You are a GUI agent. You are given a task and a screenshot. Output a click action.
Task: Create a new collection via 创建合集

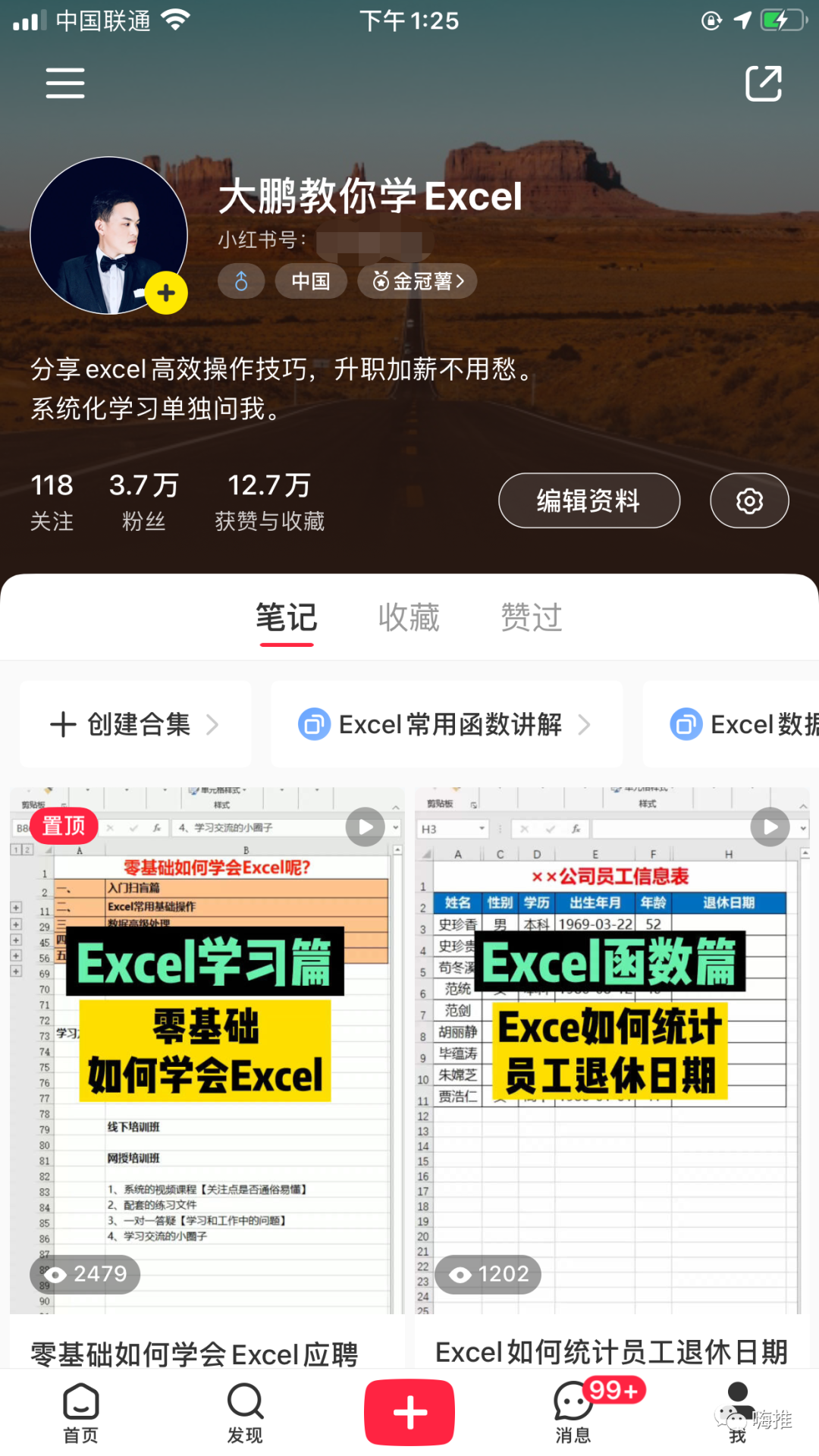pyautogui.click(x=135, y=724)
